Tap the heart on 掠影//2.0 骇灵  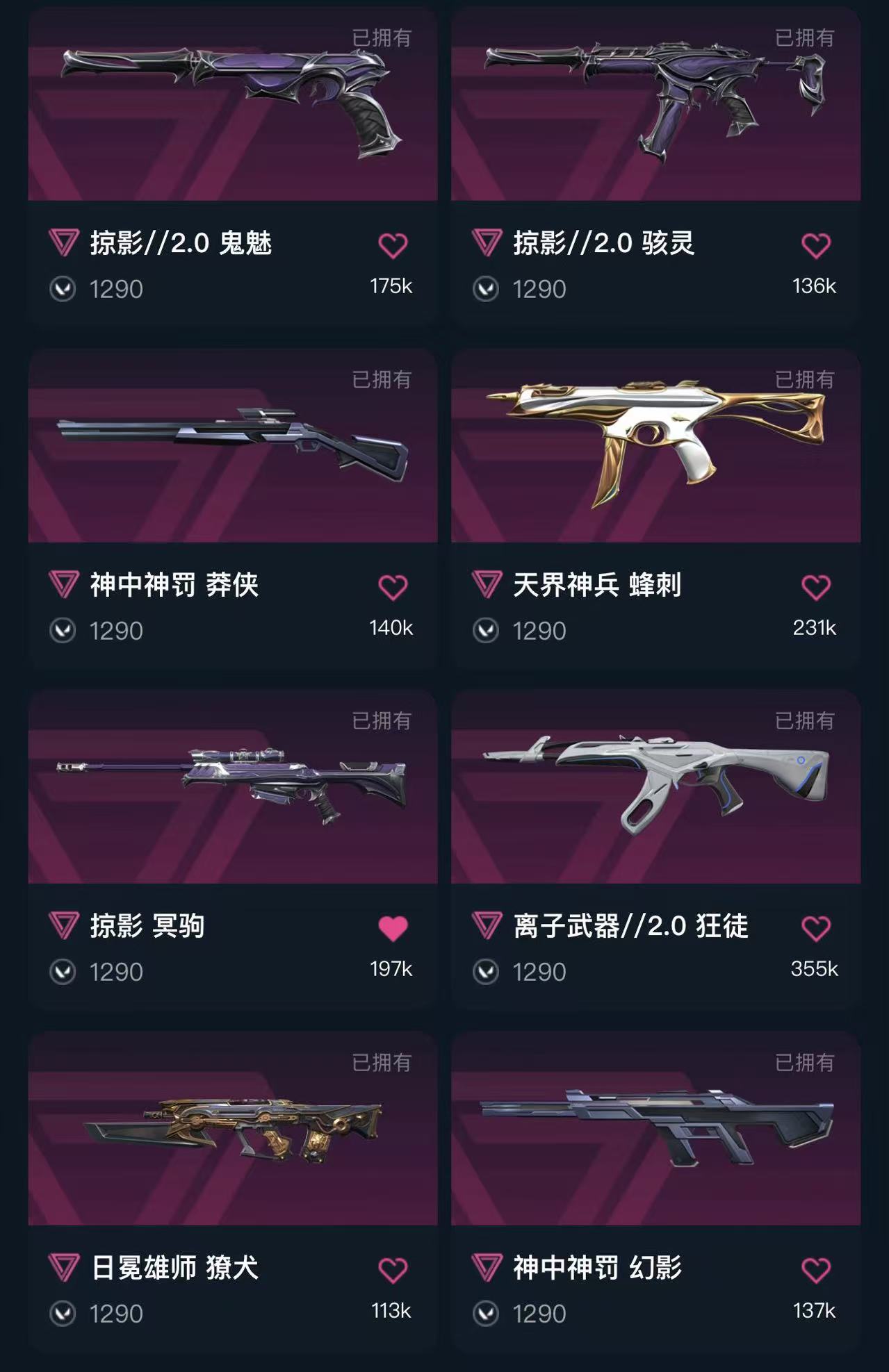(x=816, y=245)
